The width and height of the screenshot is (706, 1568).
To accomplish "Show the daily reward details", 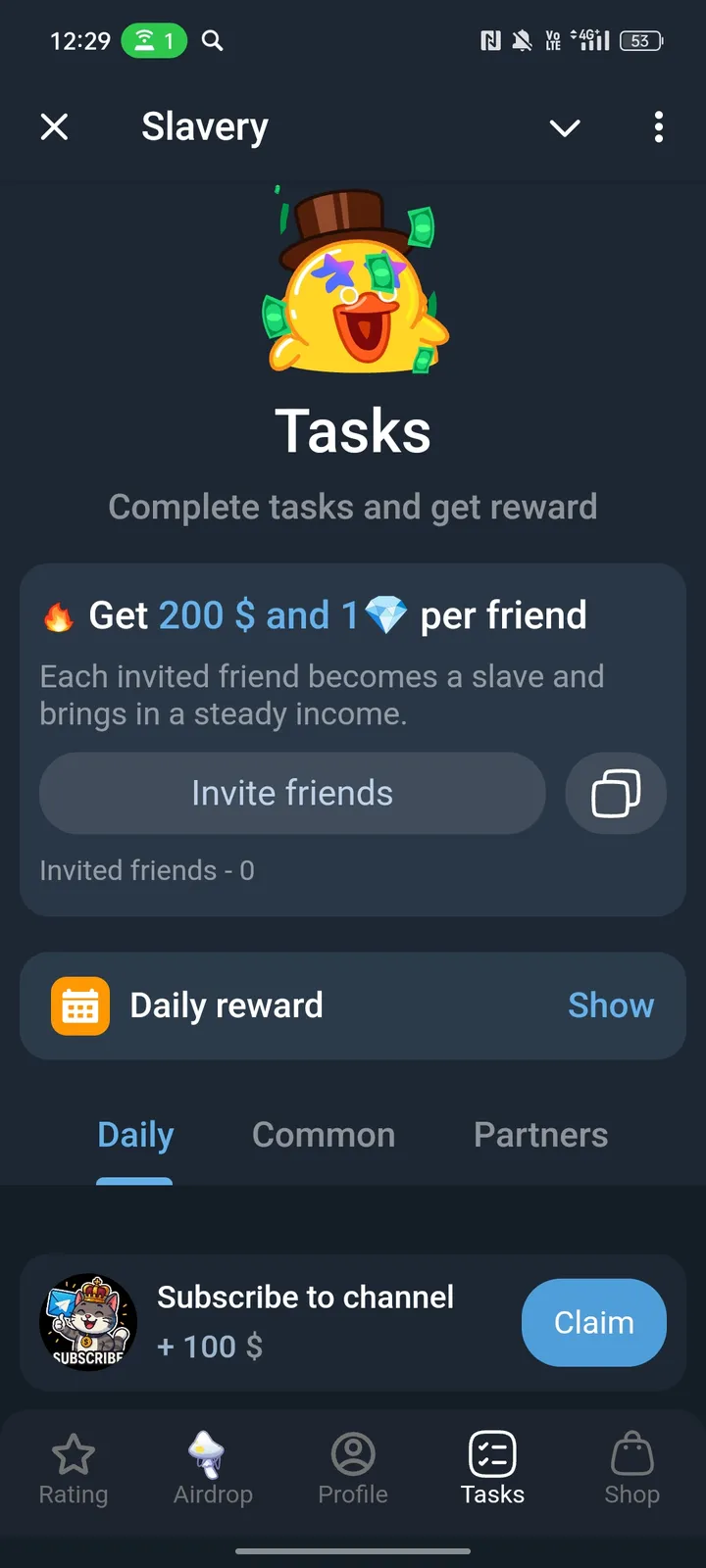I will coord(611,1005).
